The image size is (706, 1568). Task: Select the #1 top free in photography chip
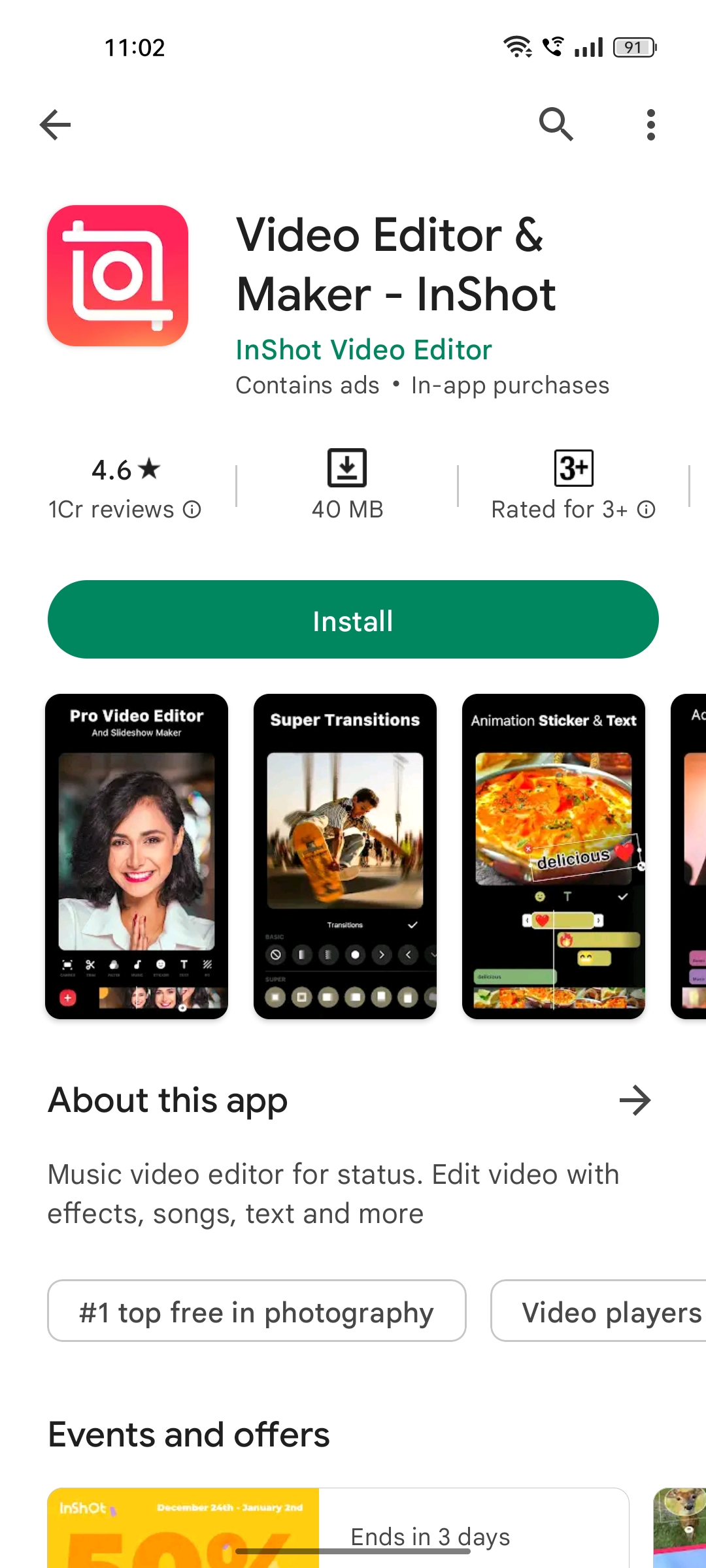click(256, 1311)
